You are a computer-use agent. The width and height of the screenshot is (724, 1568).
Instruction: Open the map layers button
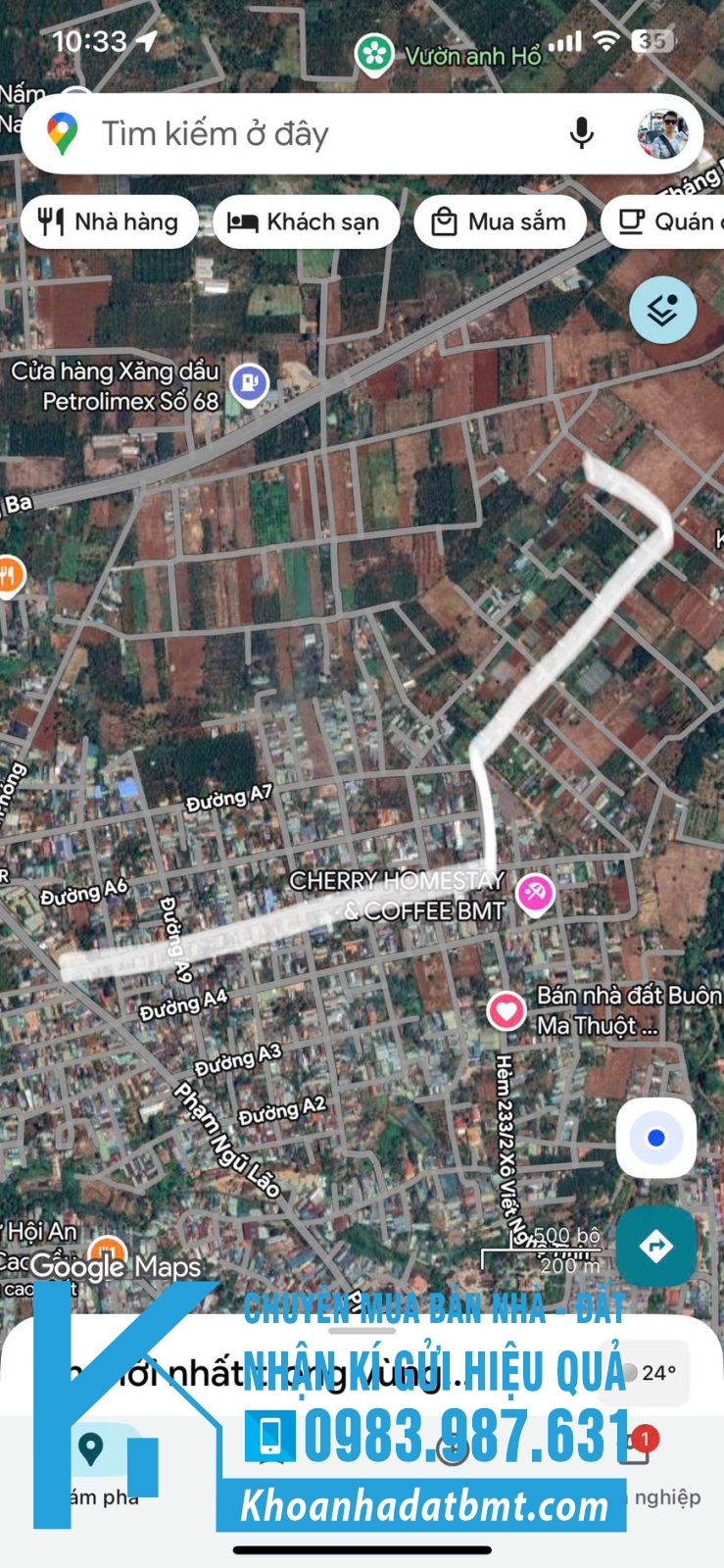663,310
